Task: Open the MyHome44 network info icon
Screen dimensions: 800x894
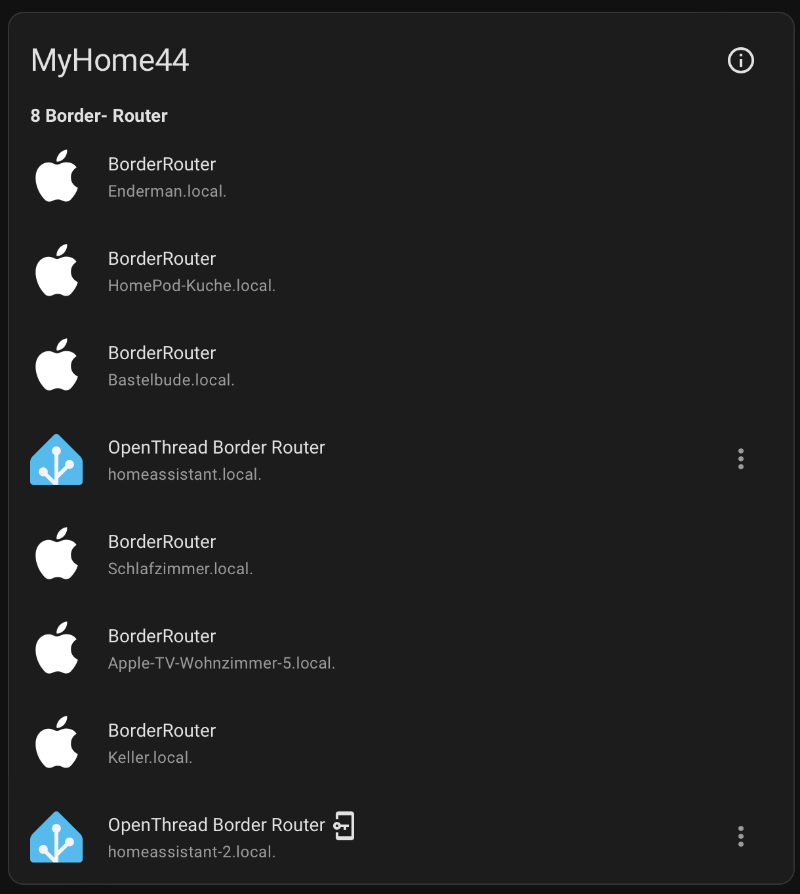Action: point(740,61)
